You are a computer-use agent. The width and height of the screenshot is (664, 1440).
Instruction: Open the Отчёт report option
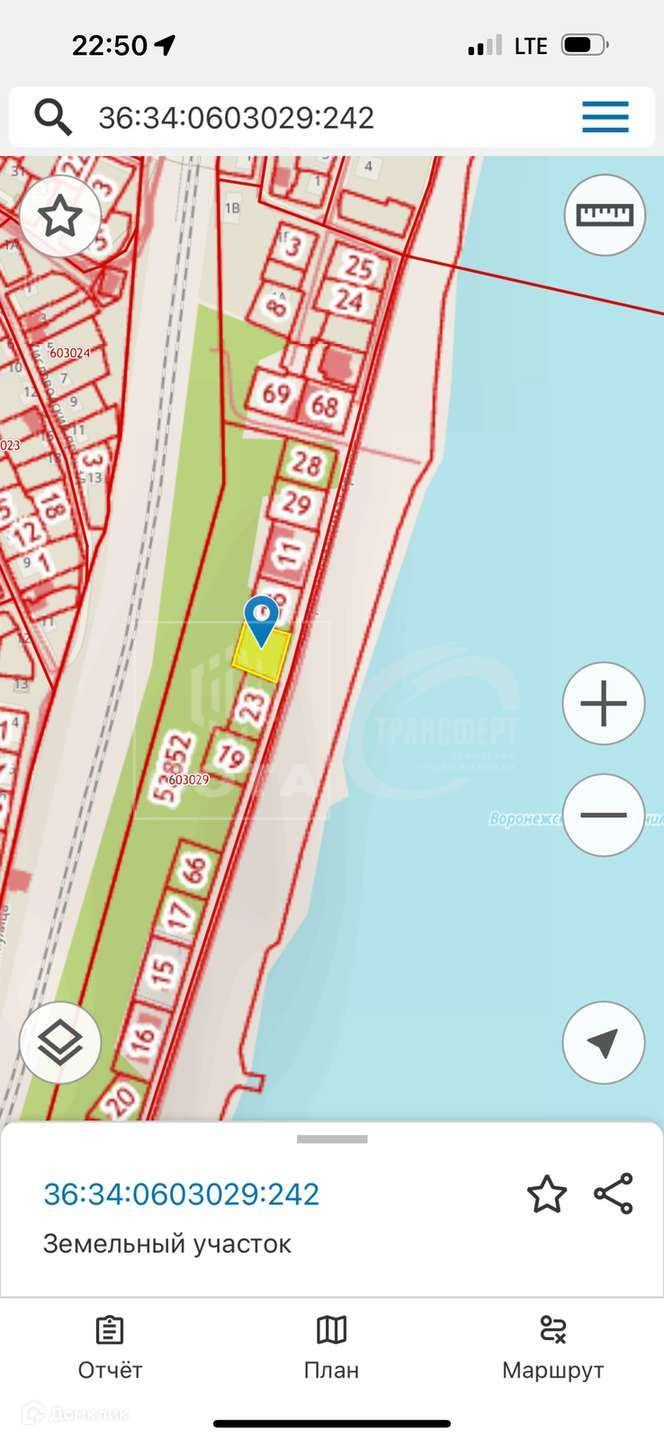tap(110, 1348)
